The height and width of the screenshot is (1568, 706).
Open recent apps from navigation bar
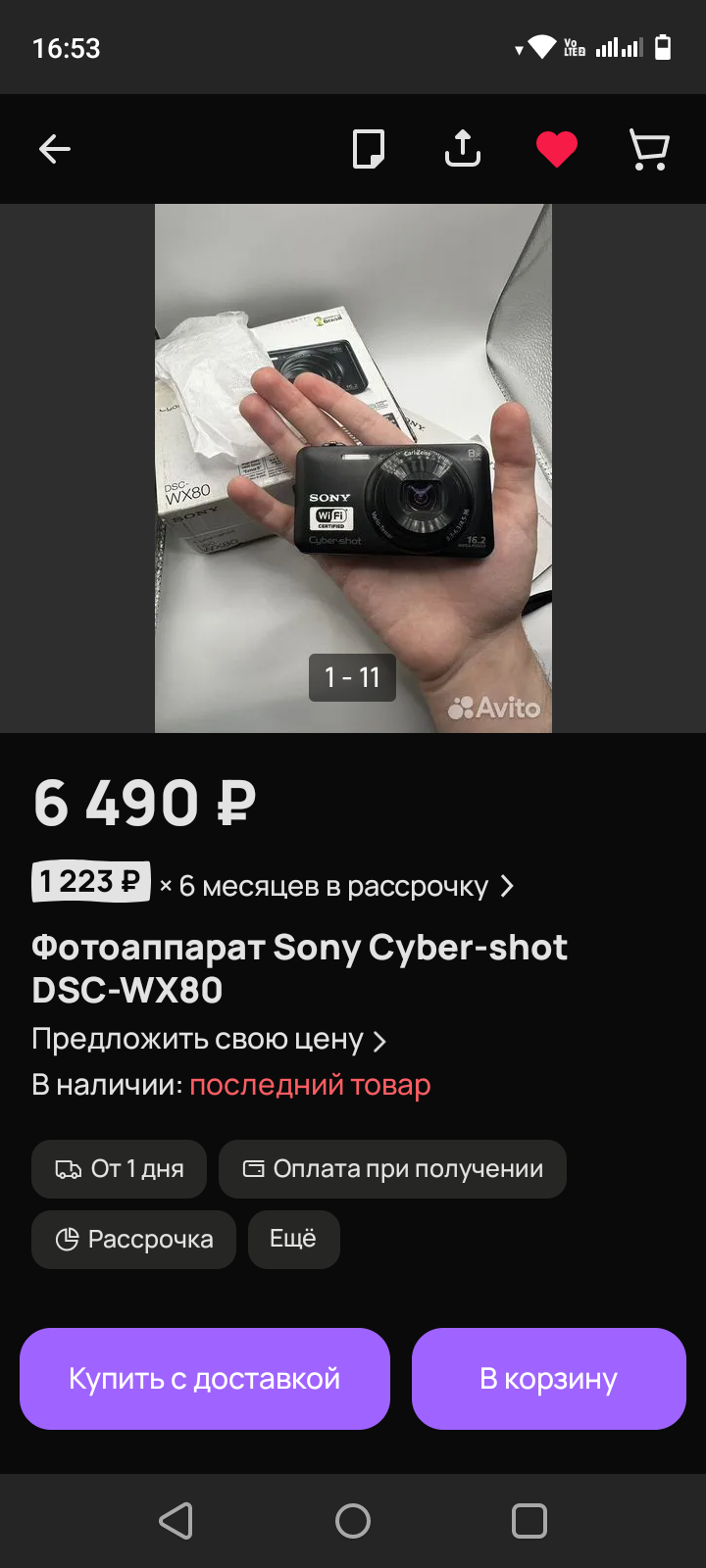click(529, 1521)
